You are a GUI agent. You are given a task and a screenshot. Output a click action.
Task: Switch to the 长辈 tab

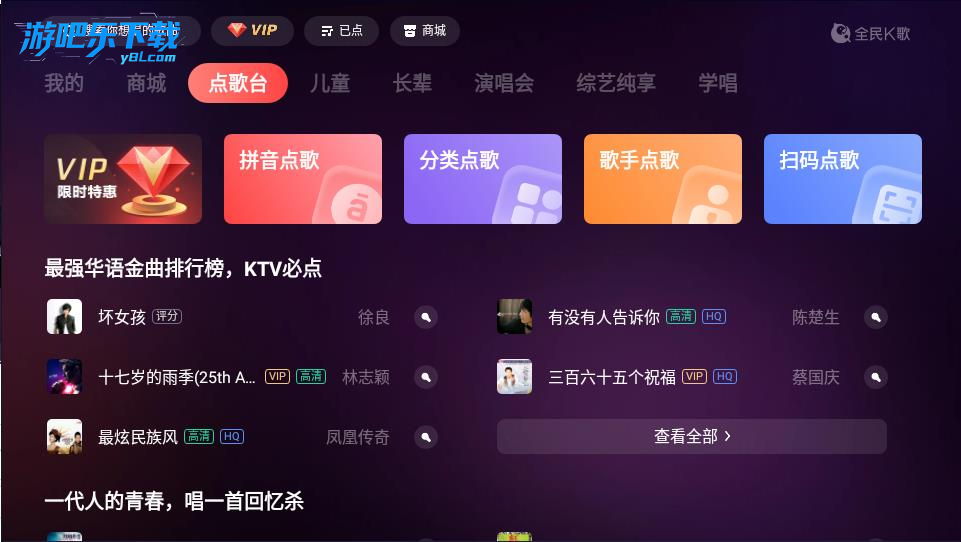coord(412,83)
